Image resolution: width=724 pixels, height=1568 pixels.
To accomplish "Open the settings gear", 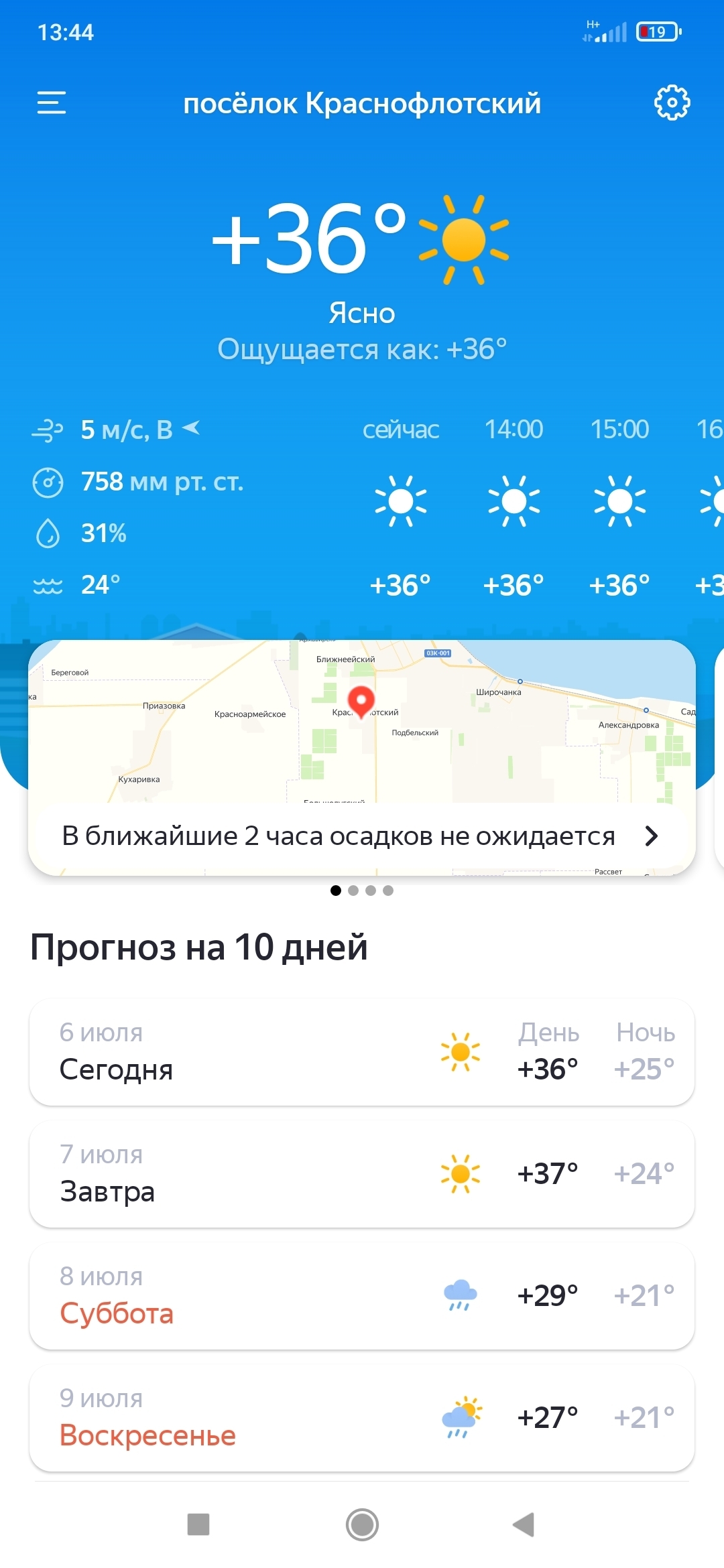I will point(672,103).
